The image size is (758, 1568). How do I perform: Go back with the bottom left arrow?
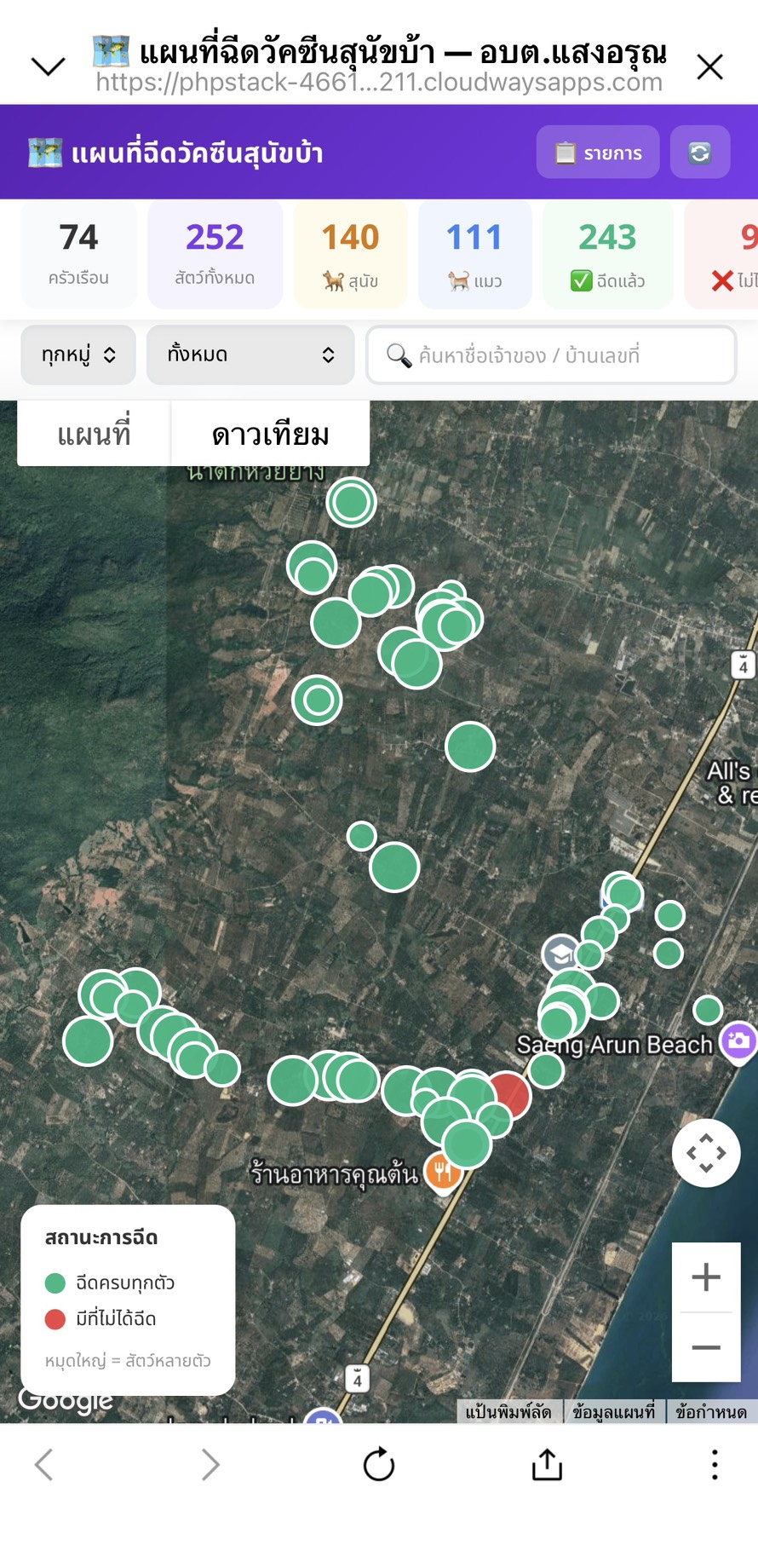click(44, 1465)
